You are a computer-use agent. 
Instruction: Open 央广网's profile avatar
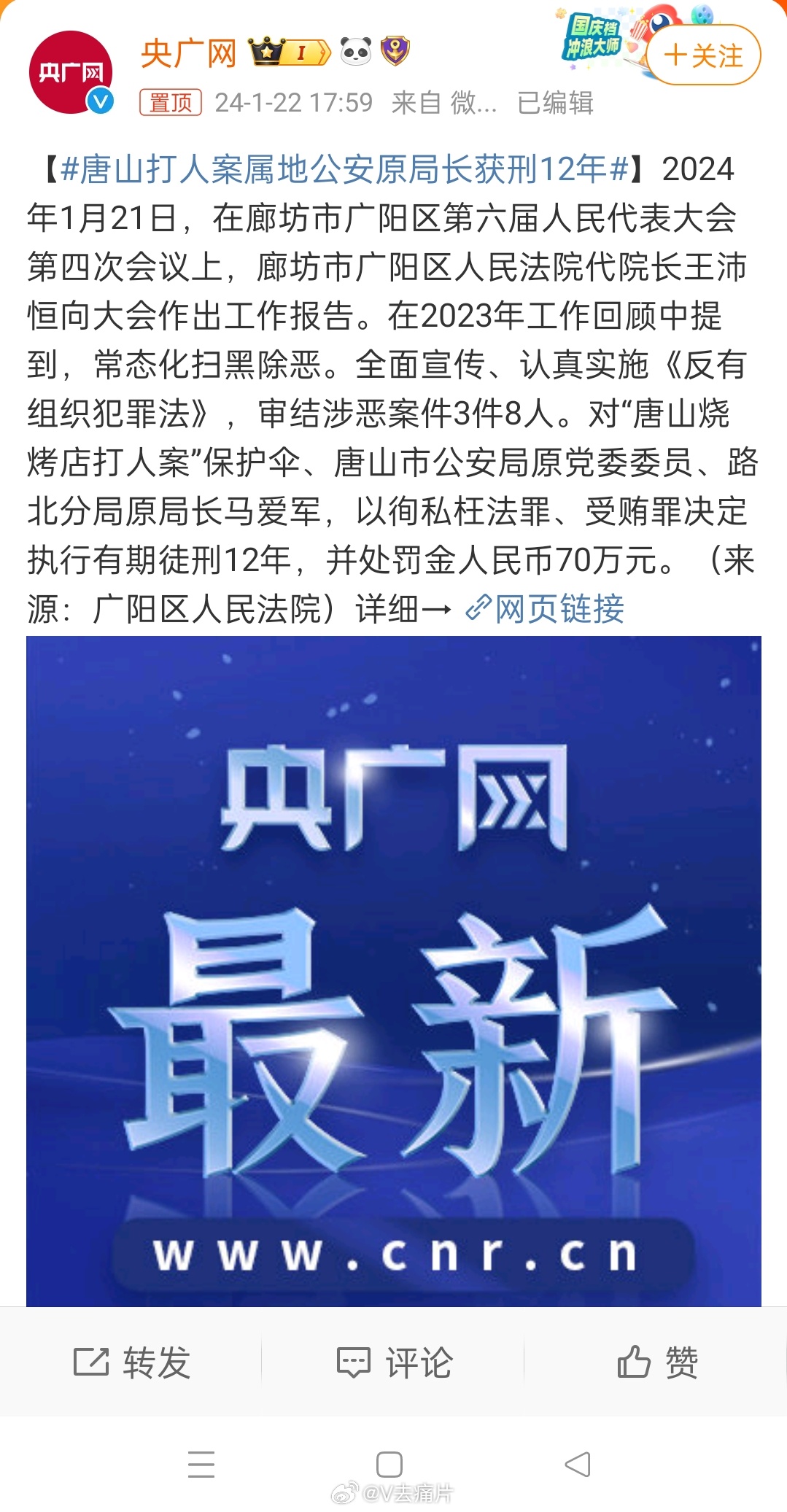pos(71,72)
